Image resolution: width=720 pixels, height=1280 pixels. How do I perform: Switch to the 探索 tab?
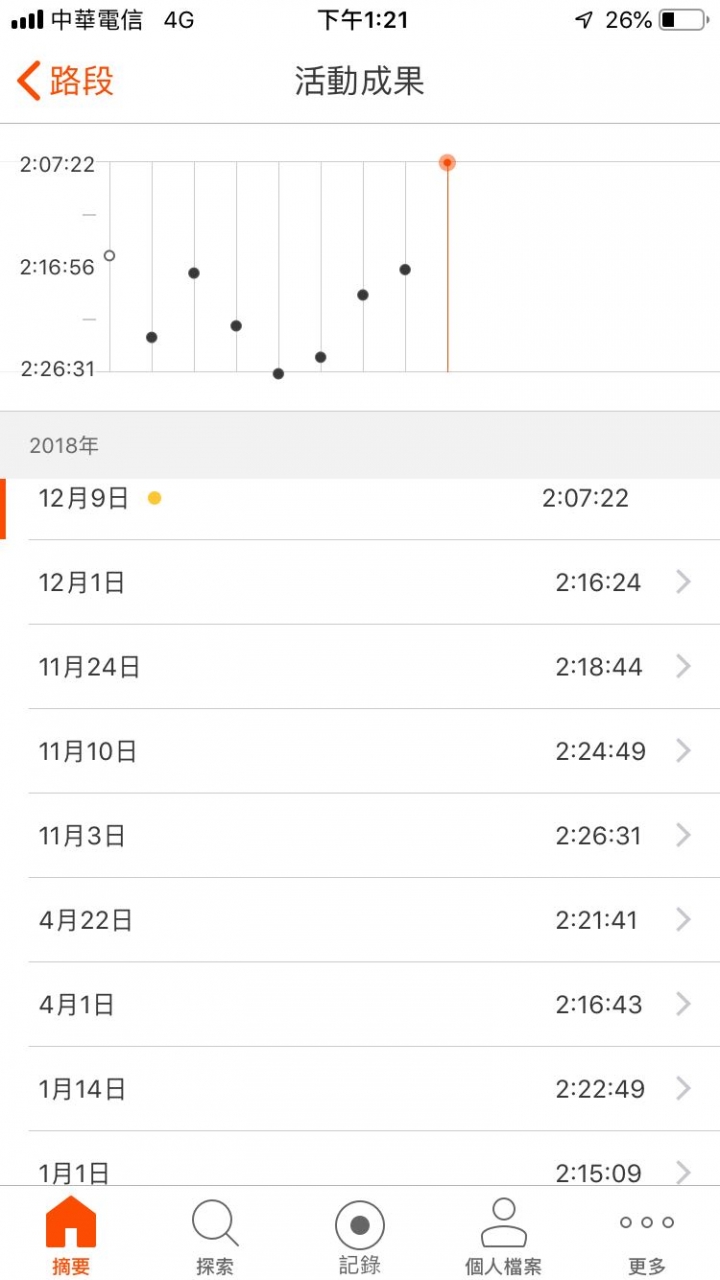pyautogui.click(x=215, y=1236)
